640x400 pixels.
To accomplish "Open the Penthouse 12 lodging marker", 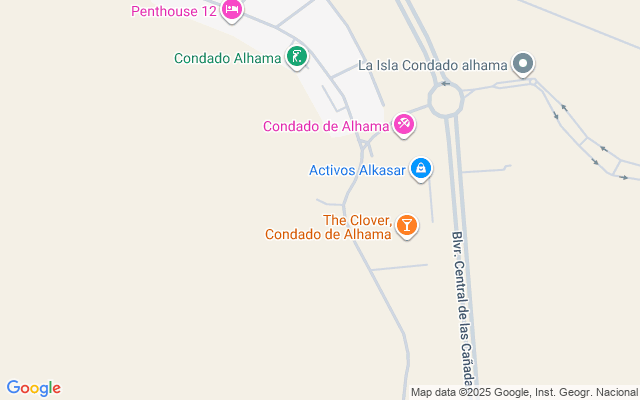I will (x=232, y=11).
